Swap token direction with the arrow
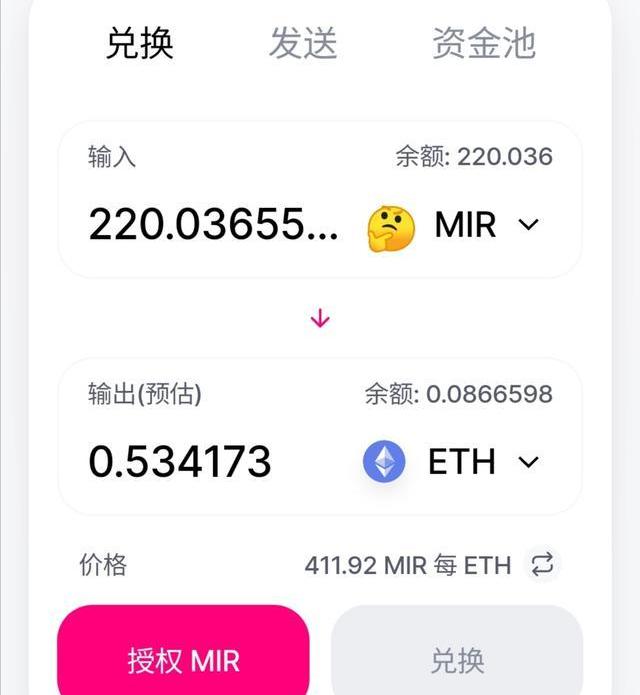Image resolution: width=640 pixels, height=695 pixels. click(320, 319)
